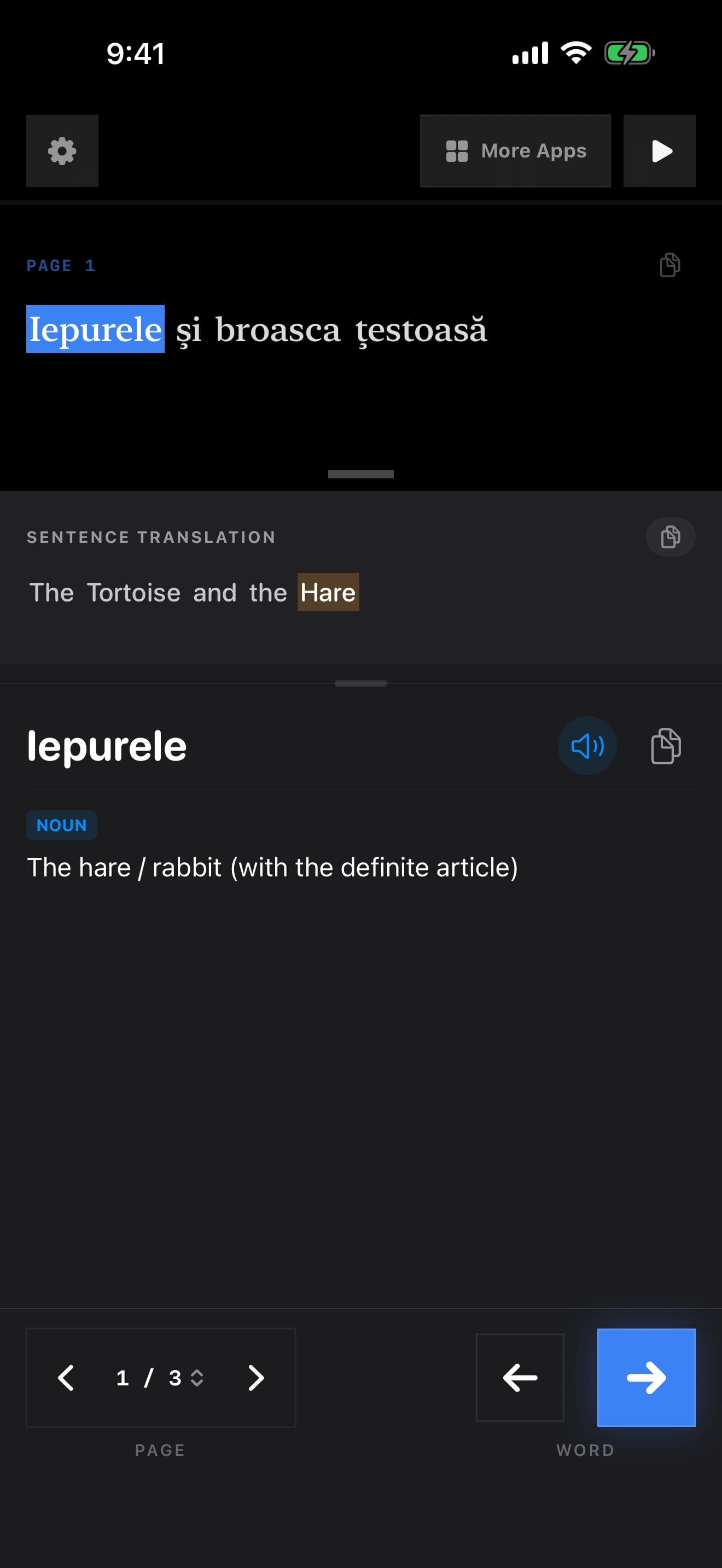Image resolution: width=722 pixels, height=1568 pixels.
Task: Move to the previous word
Action: point(520,1378)
